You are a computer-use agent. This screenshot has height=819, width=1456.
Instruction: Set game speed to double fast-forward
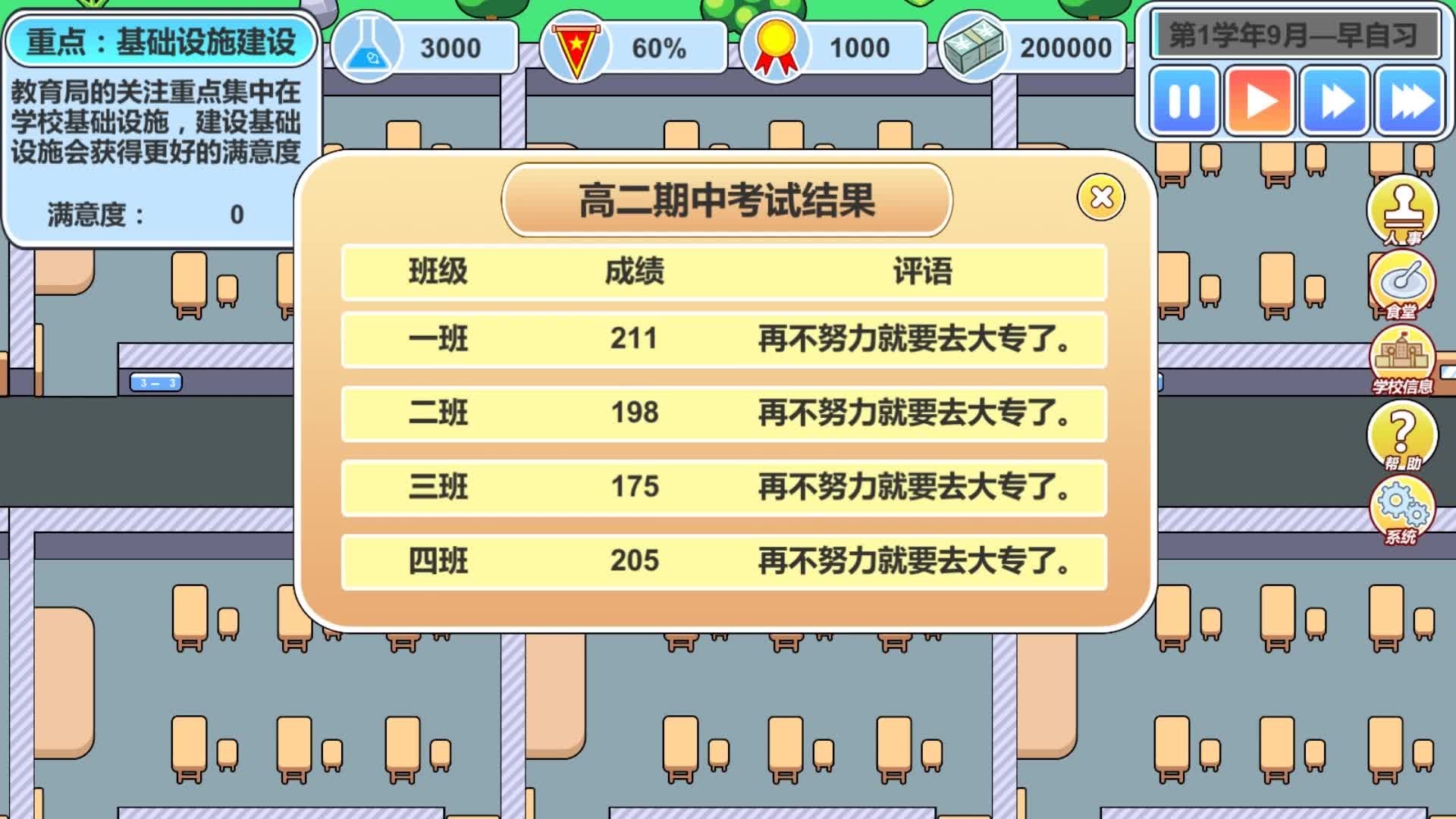1335,101
